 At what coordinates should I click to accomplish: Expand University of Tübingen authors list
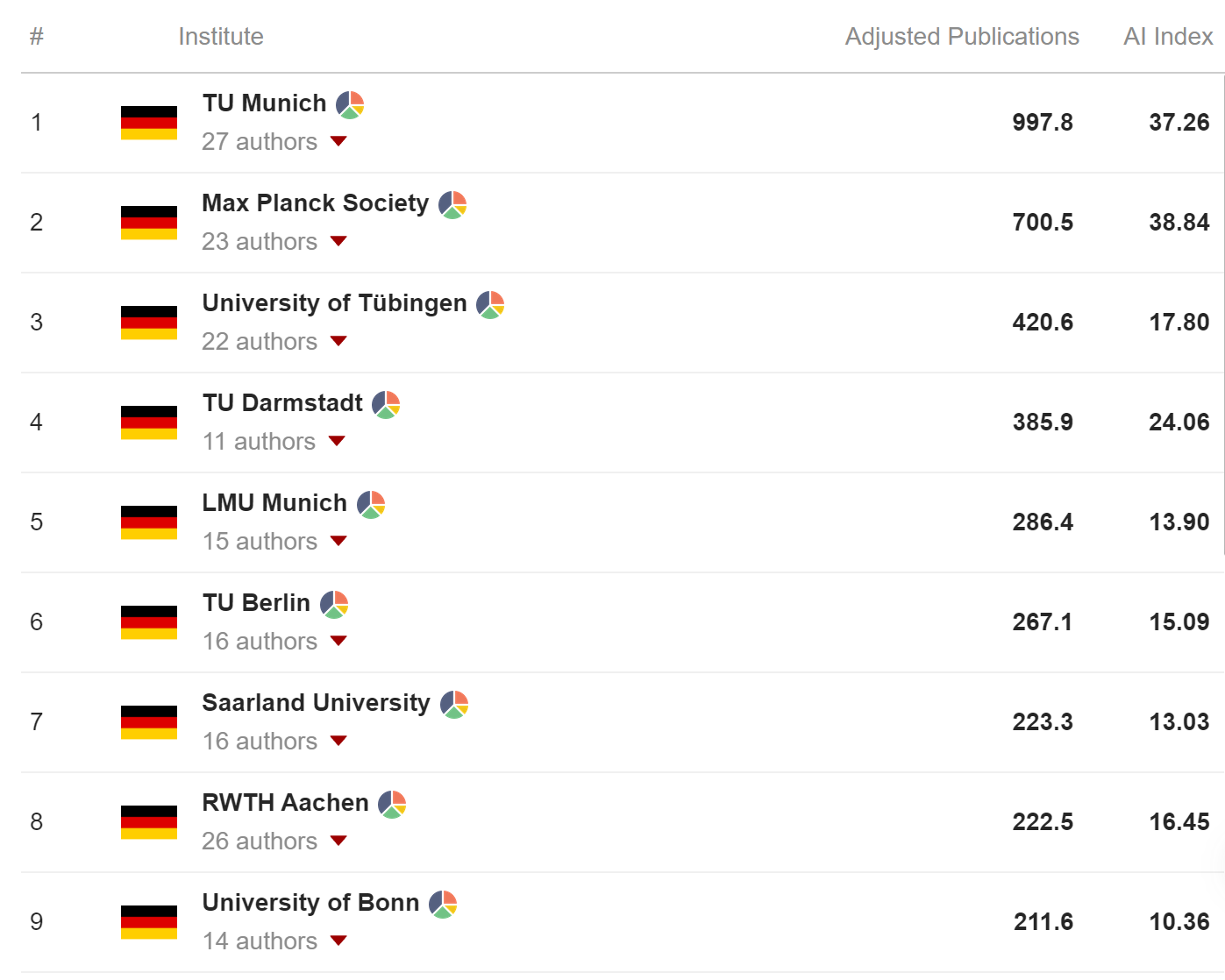click(x=338, y=341)
